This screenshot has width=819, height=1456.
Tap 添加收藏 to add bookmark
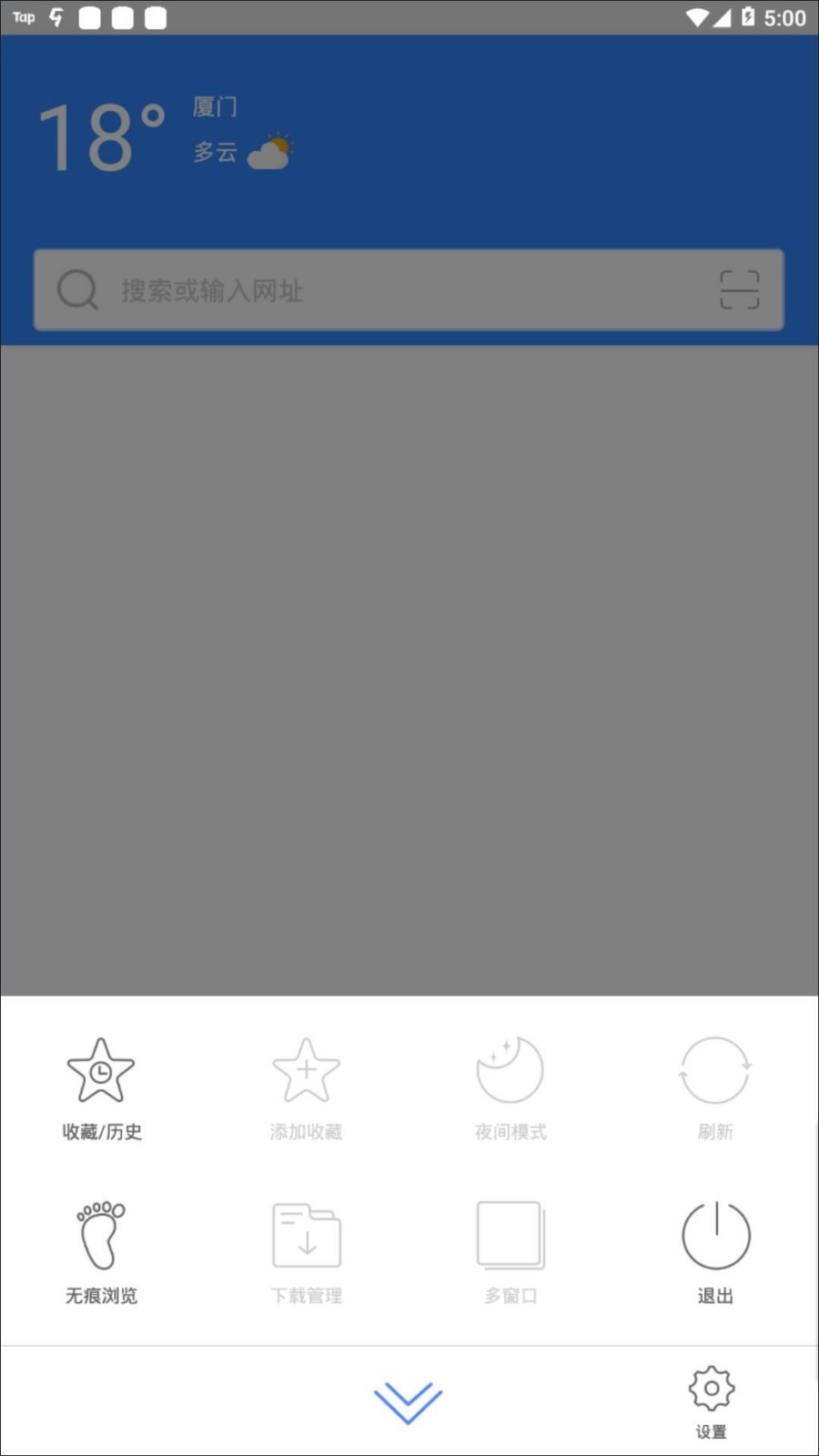(306, 1087)
